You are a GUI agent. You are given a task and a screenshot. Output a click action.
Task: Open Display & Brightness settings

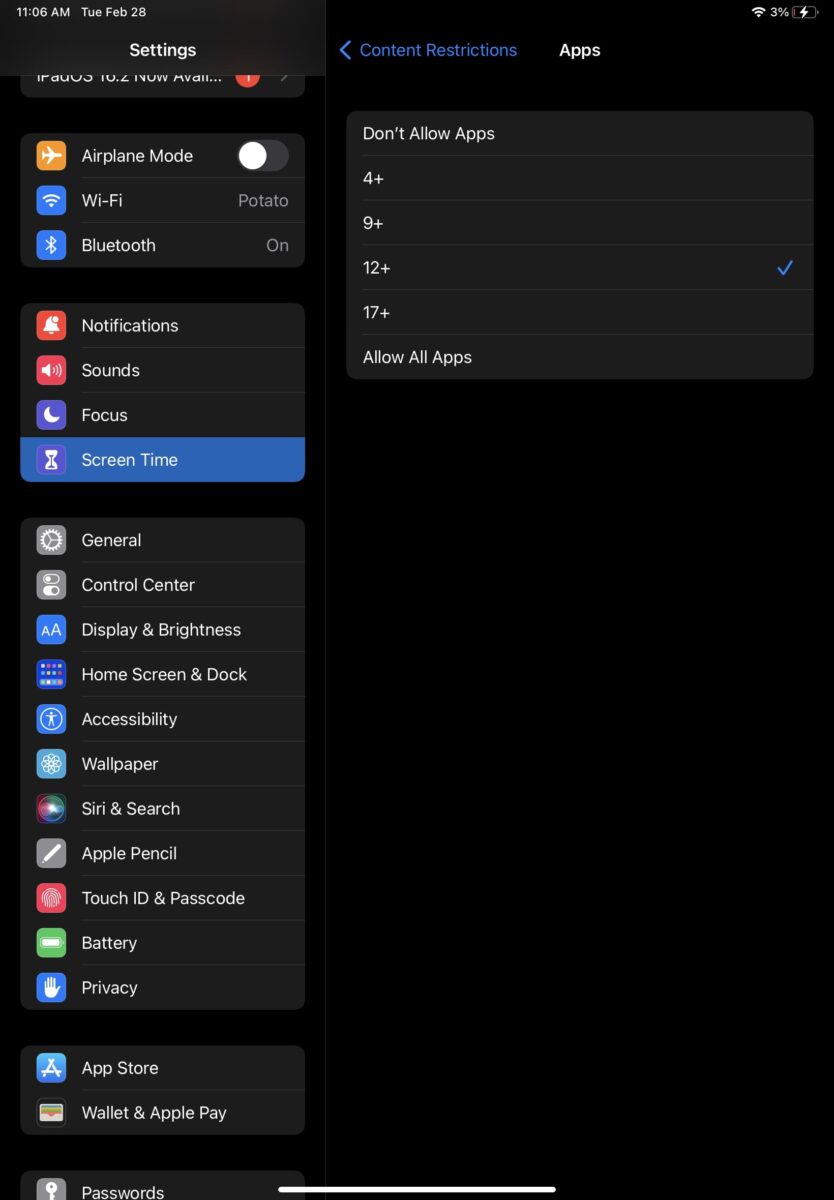(x=162, y=630)
